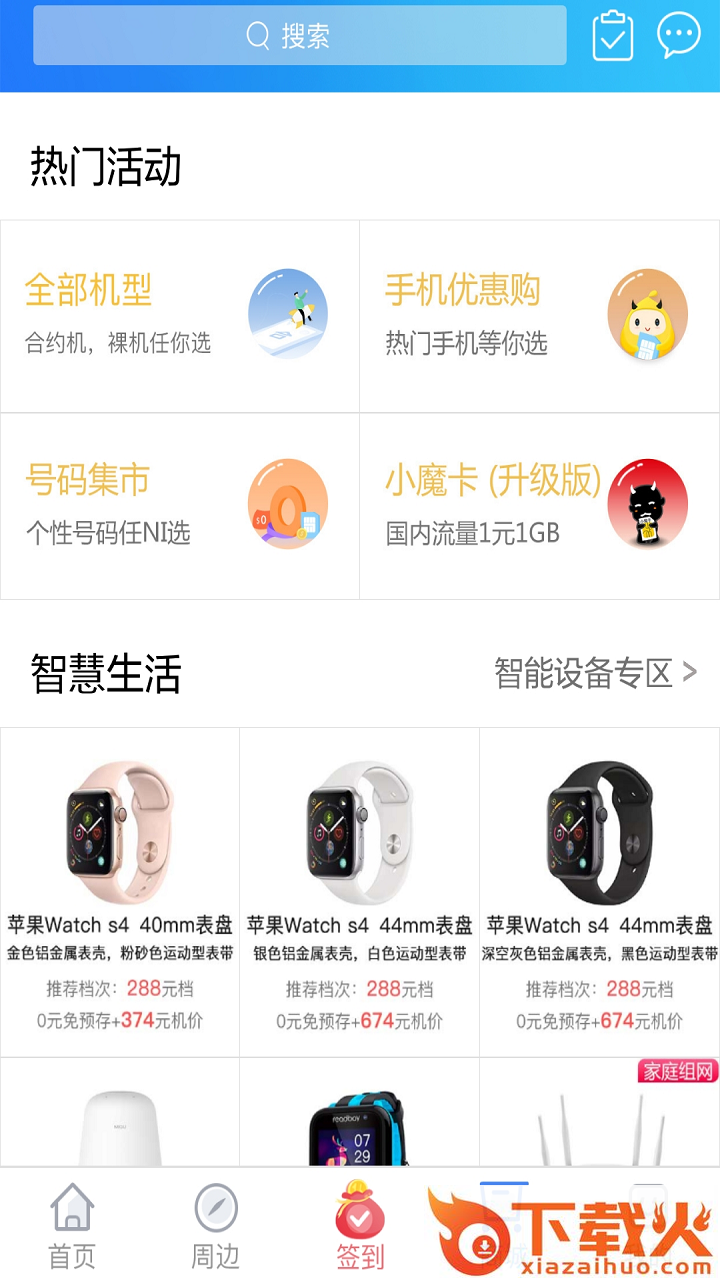Open the 签到 check-in tab

click(x=360, y=1225)
